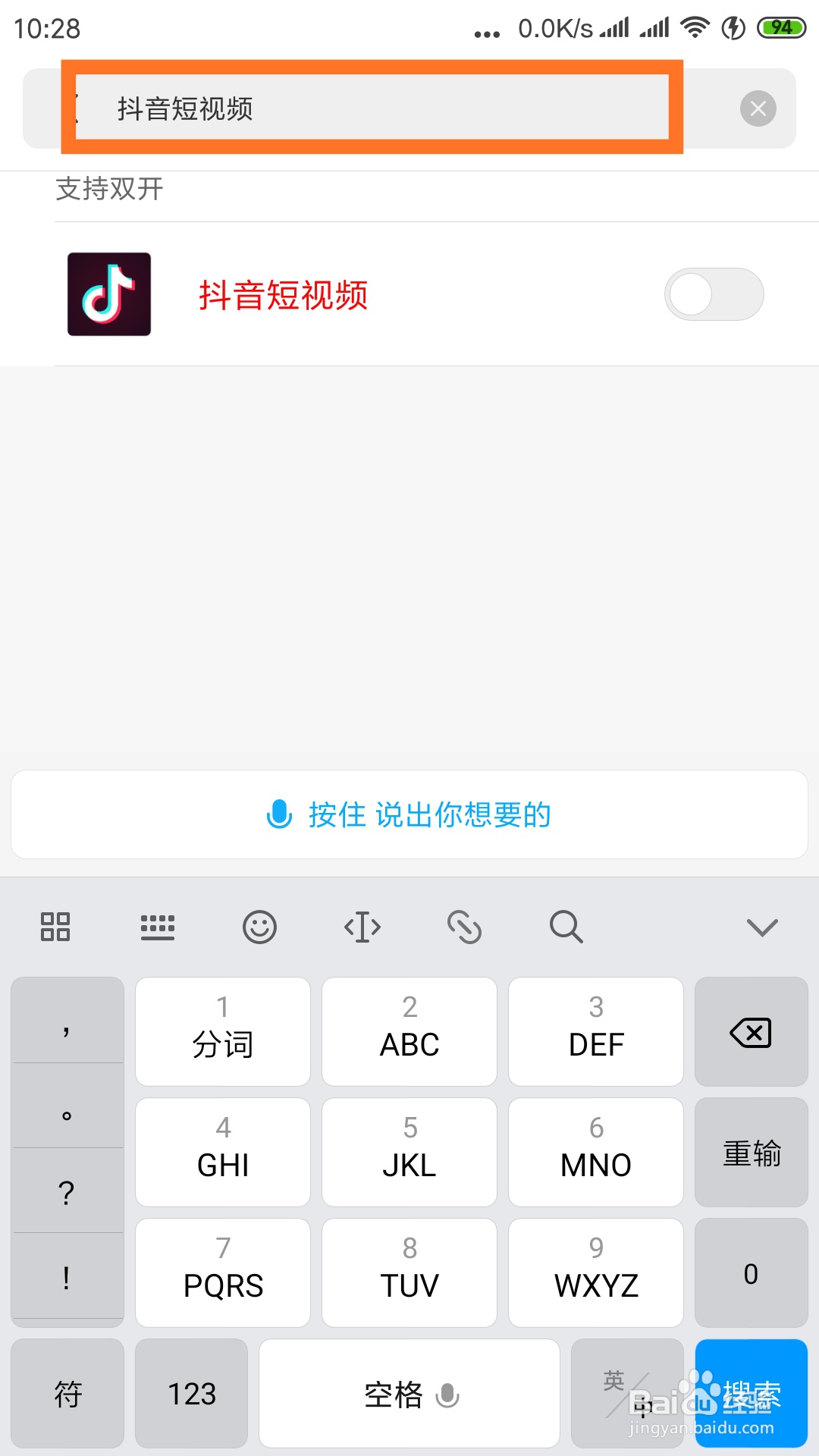This screenshot has height=1456, width=819.
Task: Switch to the full keyboard layout icon
Action: coord(158,927)
